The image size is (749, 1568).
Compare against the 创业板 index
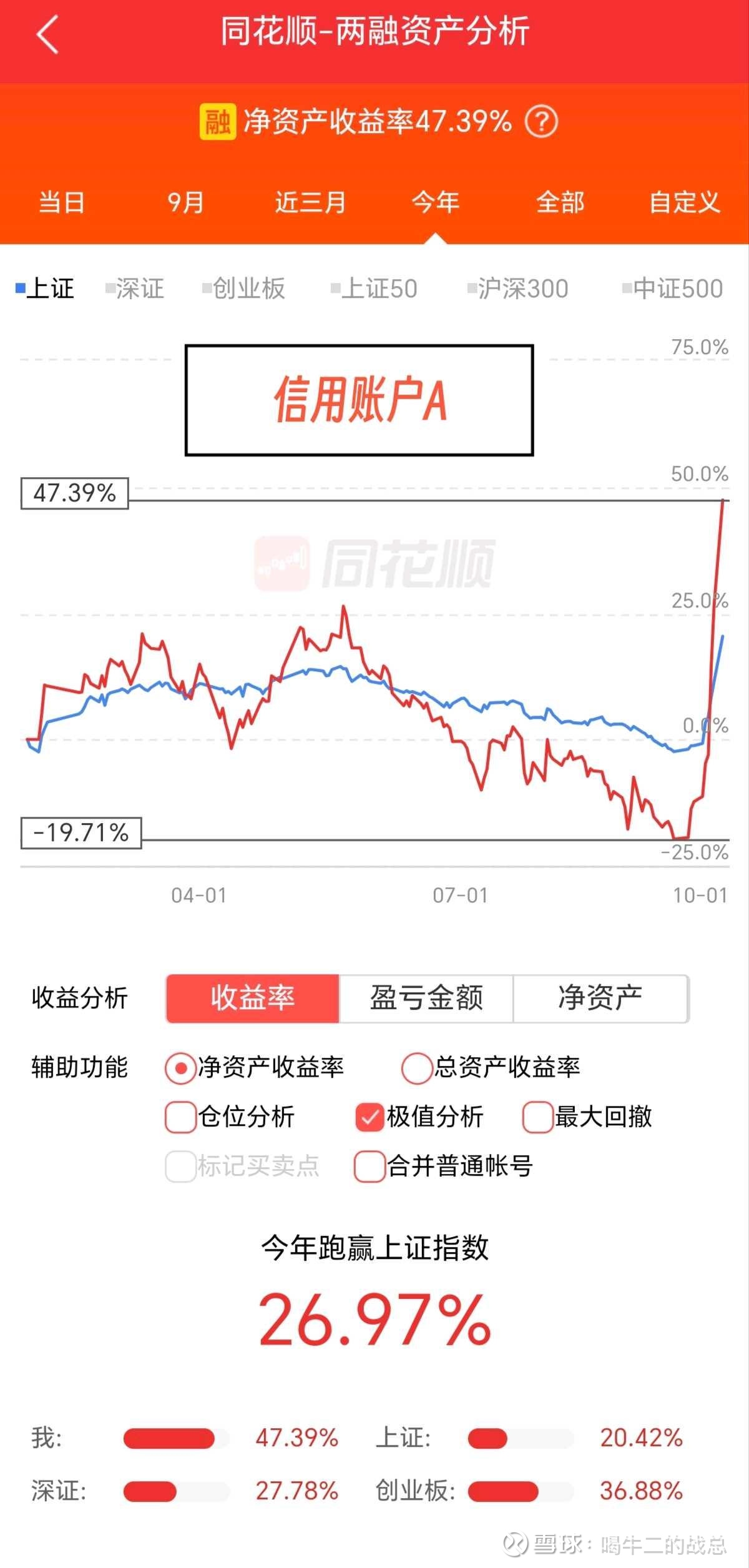pos(243,288)
